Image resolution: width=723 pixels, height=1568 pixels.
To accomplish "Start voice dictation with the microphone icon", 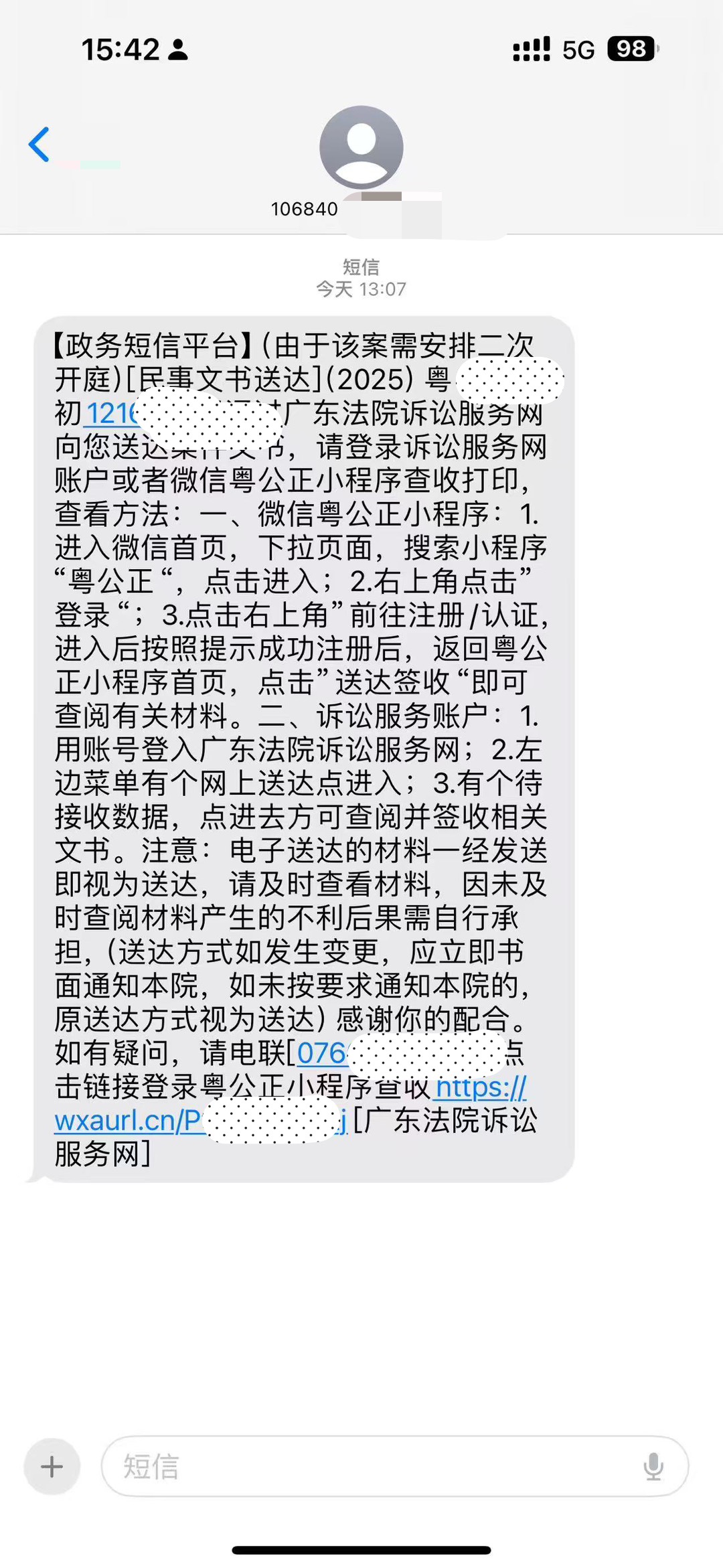I will (653, 1466).
